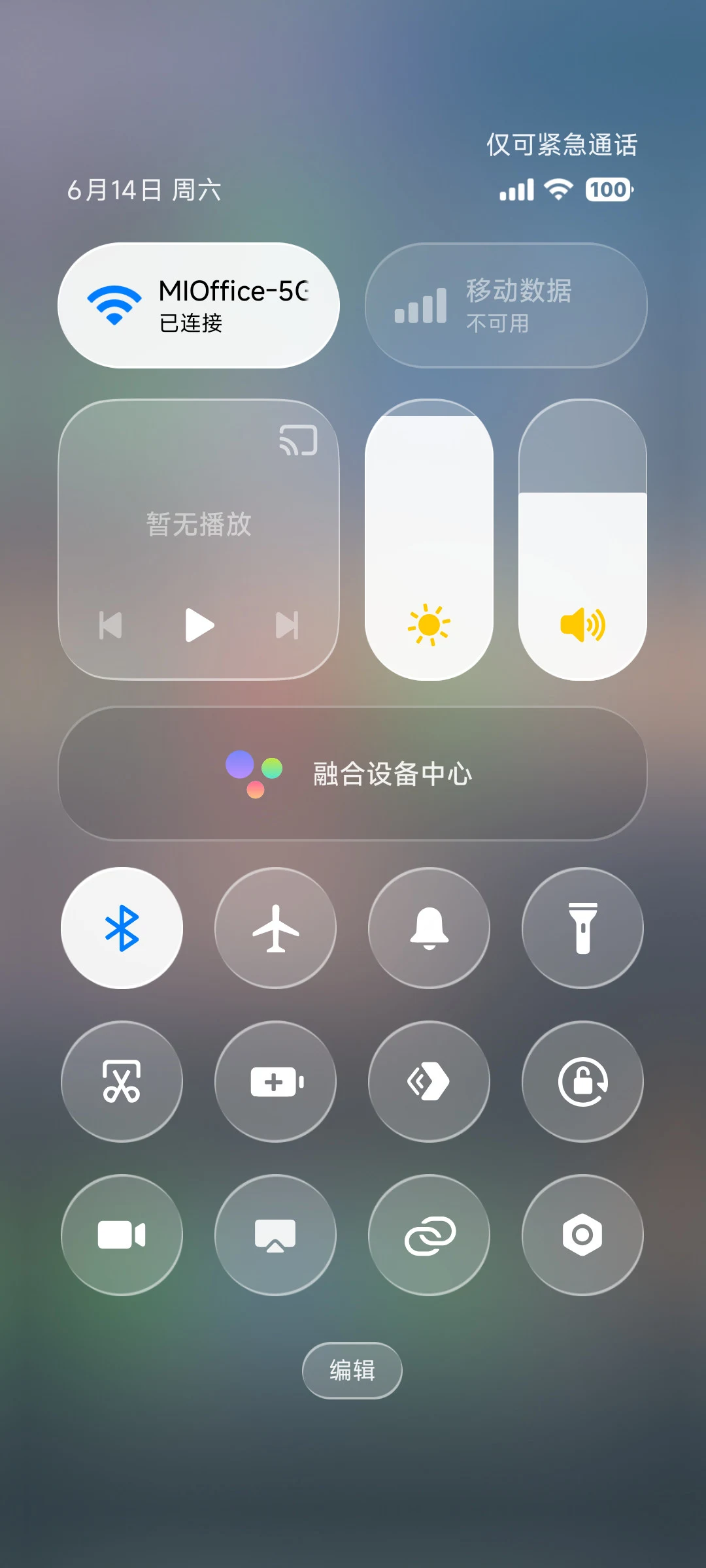Viewport: 706px width, 1568px height.
Task: Toggle the bell sound mode
Action: pos(429,928)
